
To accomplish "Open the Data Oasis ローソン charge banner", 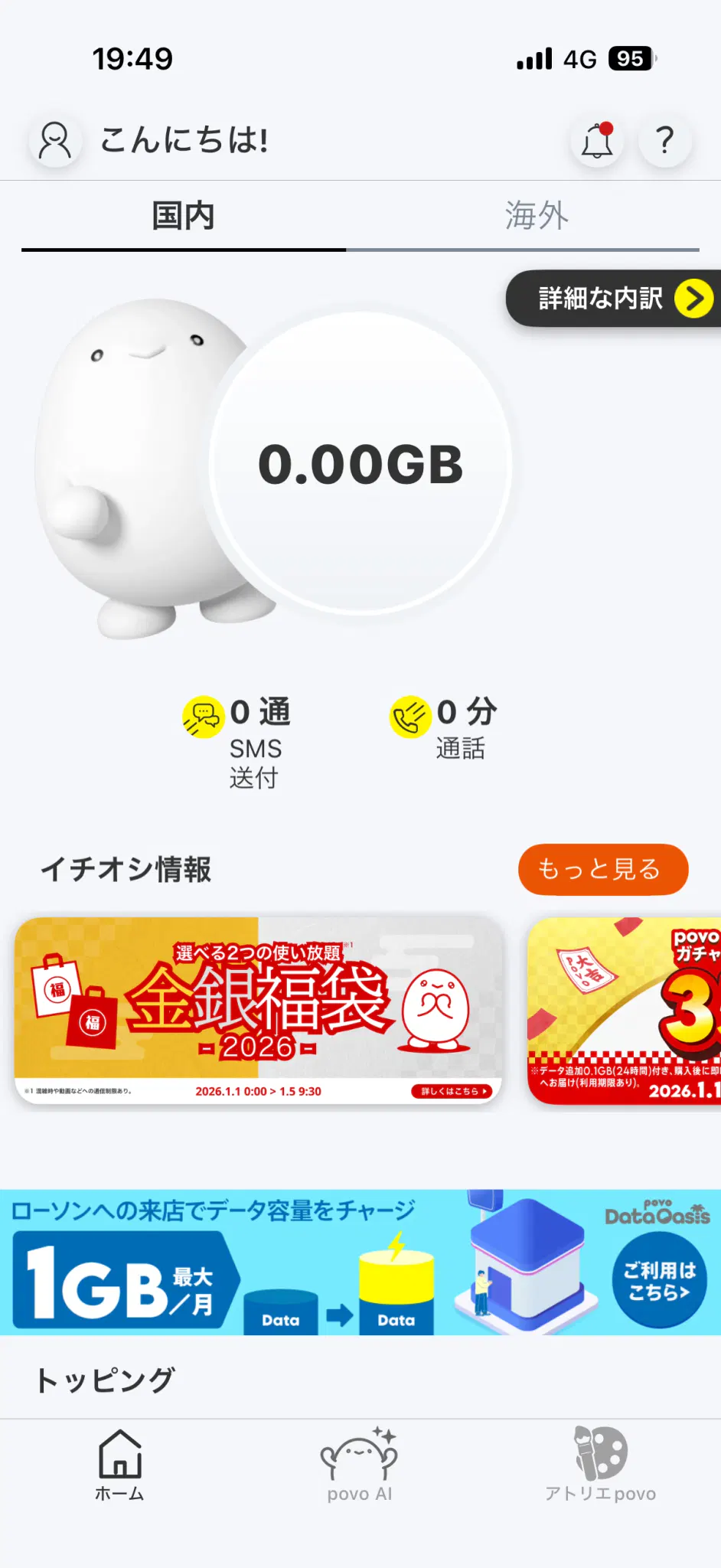I will [x=360, y=1262].
